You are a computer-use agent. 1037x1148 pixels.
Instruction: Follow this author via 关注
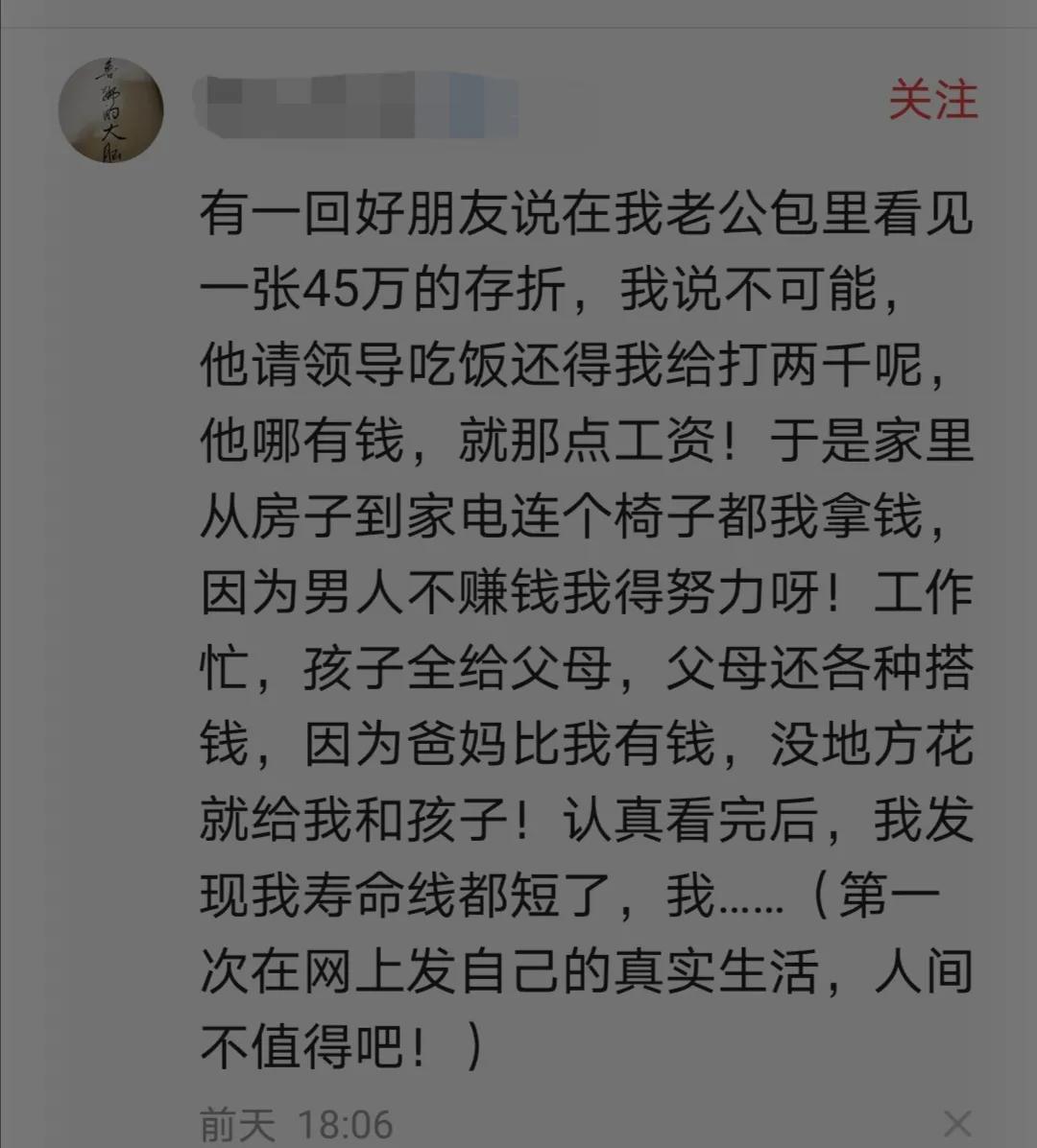[931, 101]
